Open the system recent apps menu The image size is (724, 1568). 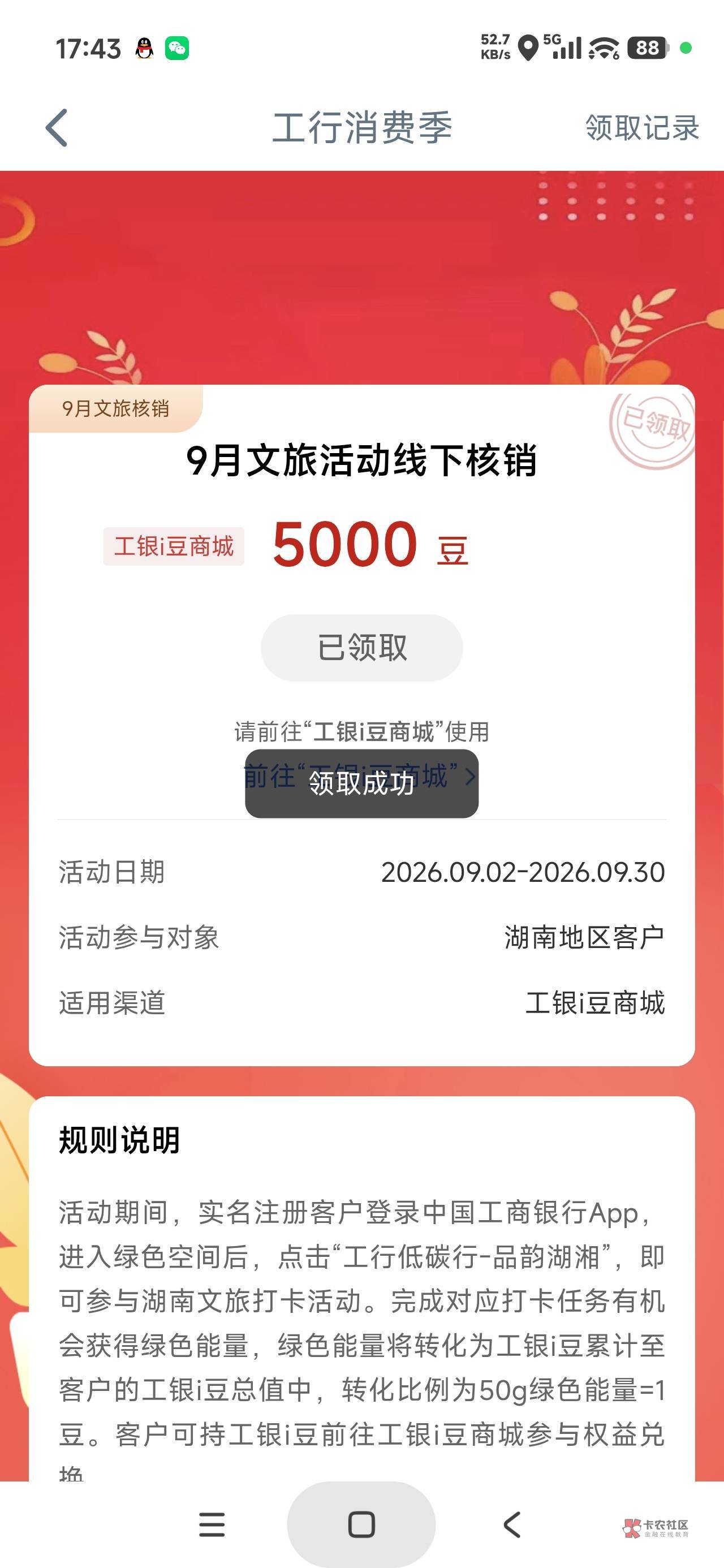click(x=212, y=1525)
